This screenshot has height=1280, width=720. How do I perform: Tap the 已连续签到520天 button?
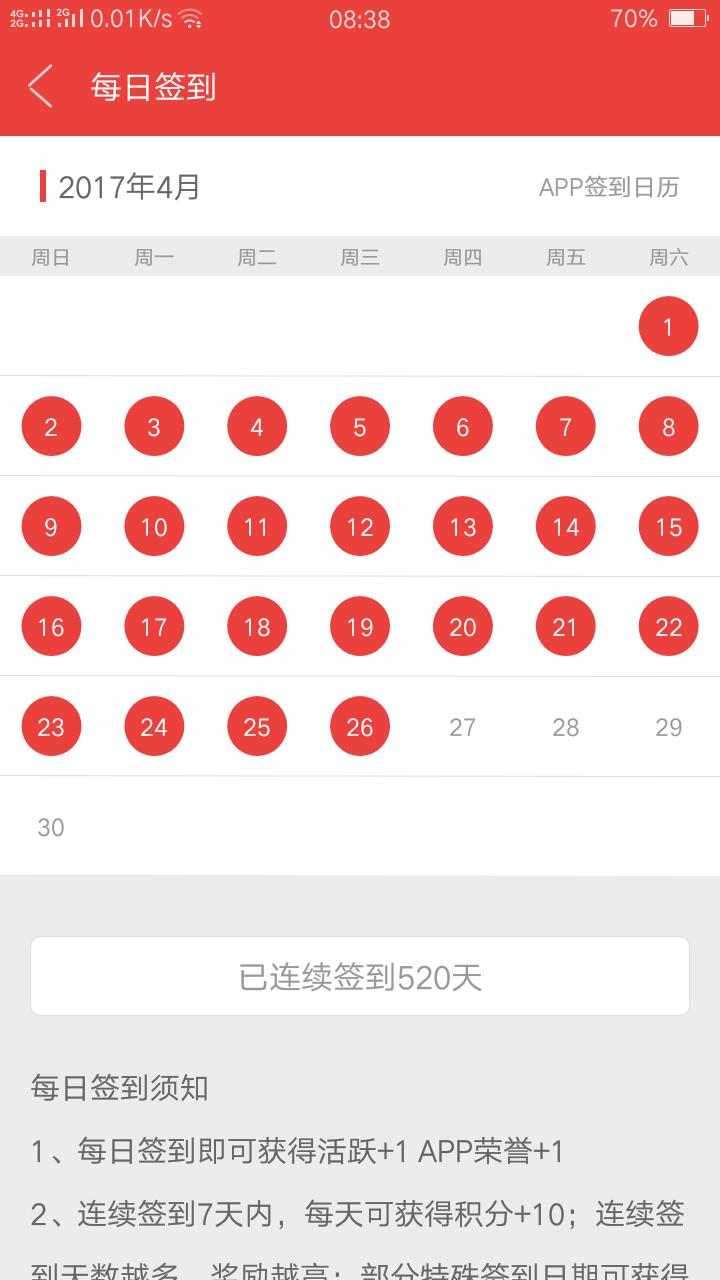(x=360, y=977)
